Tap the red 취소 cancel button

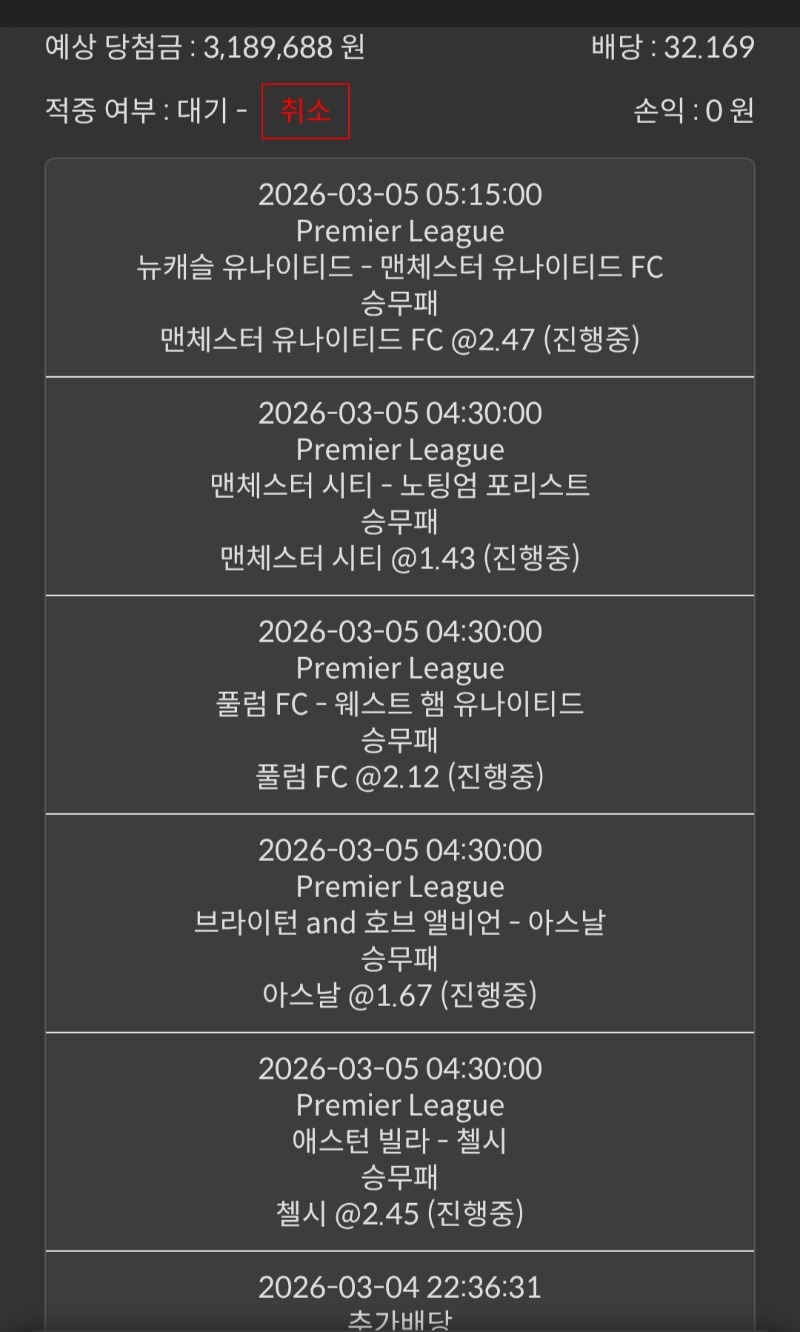click(305, 111)
